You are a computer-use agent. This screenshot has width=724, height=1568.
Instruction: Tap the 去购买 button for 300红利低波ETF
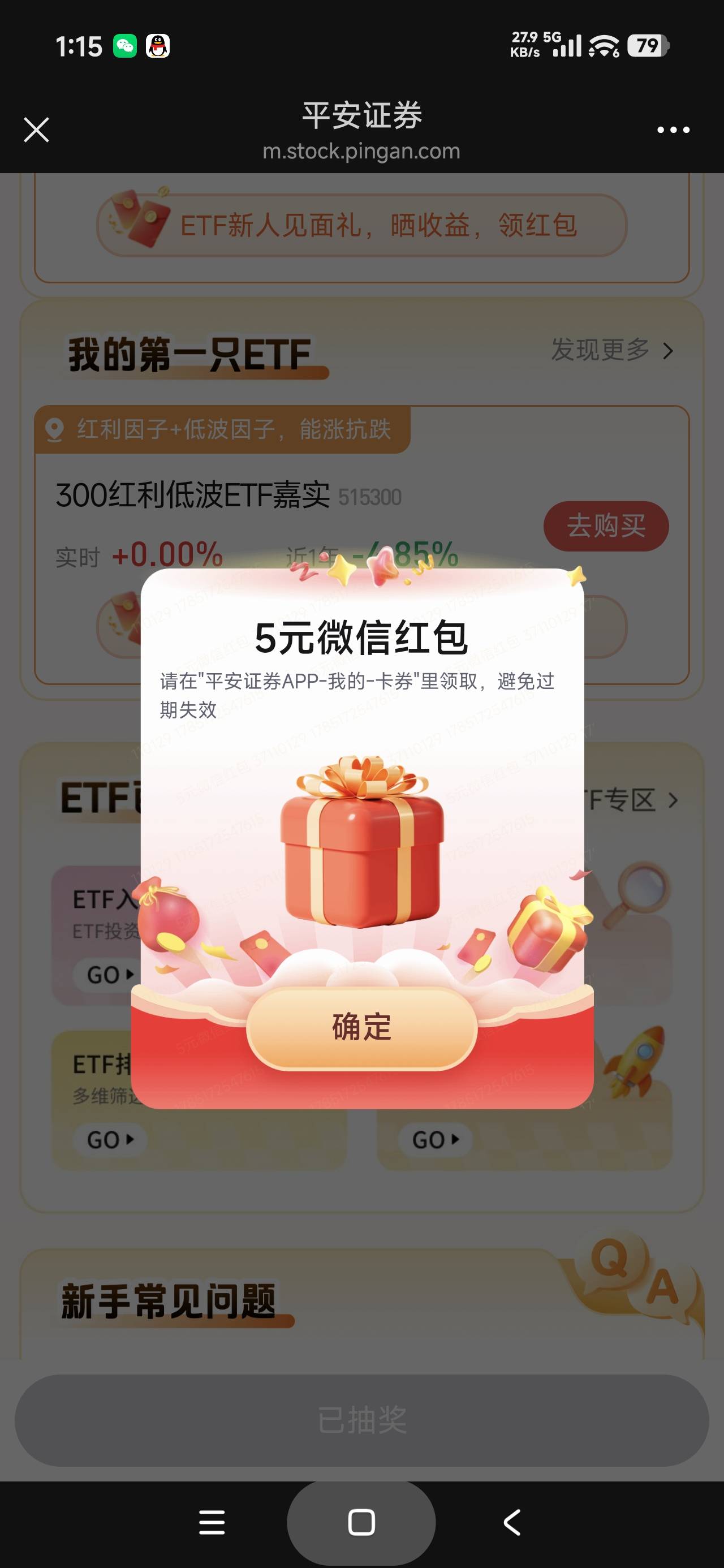[606, 526]
